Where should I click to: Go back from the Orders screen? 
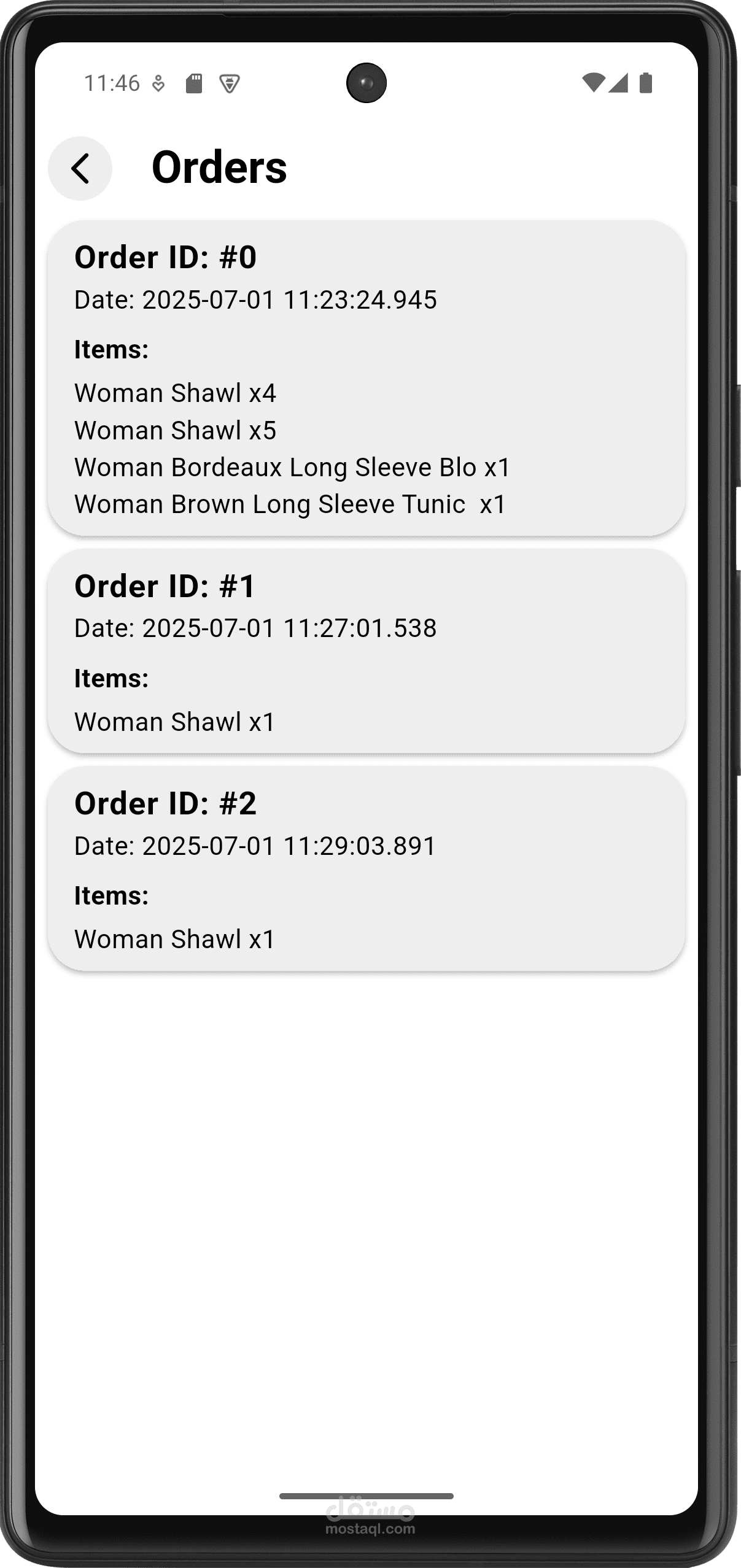coord(80,168)
